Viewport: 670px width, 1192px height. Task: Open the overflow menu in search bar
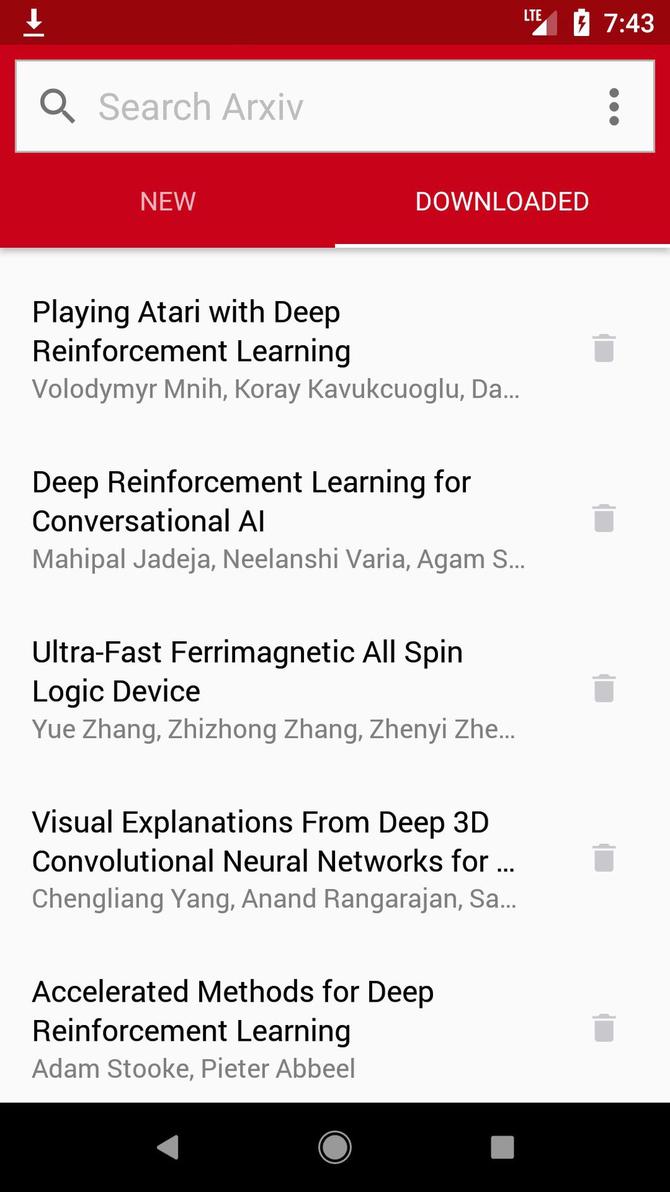pyautogui.click(x=614, y=107)
